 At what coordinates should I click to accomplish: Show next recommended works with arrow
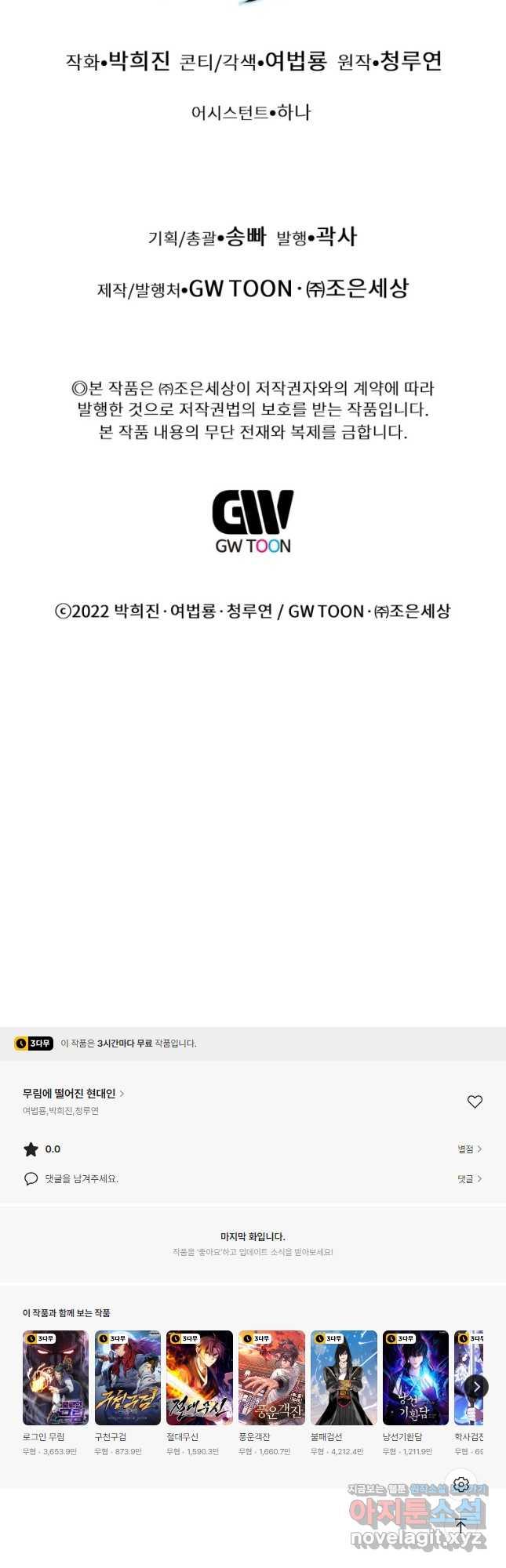tap(476, 1386)
